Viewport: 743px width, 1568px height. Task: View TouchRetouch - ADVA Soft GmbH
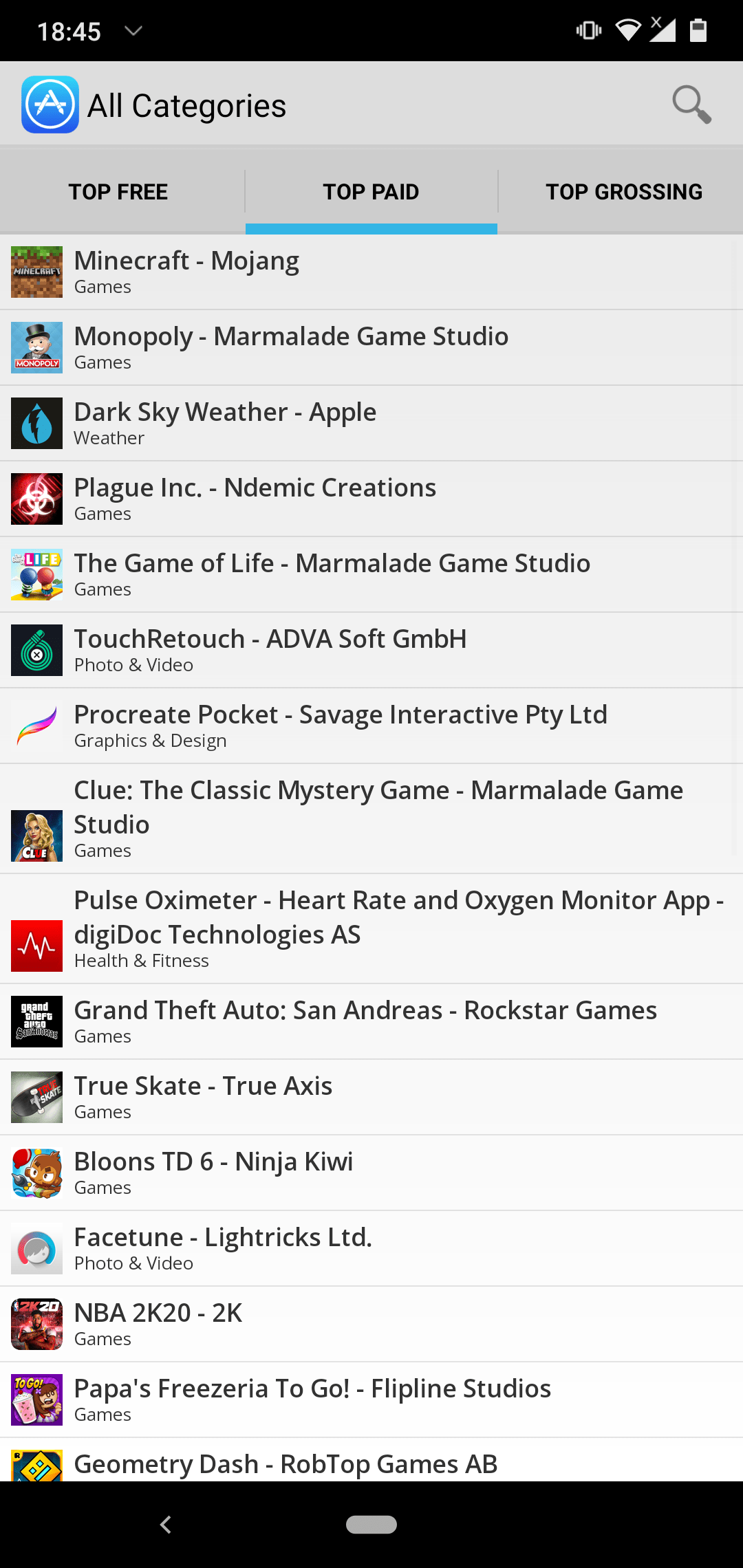pyautogui.click(x=371, y=650)
